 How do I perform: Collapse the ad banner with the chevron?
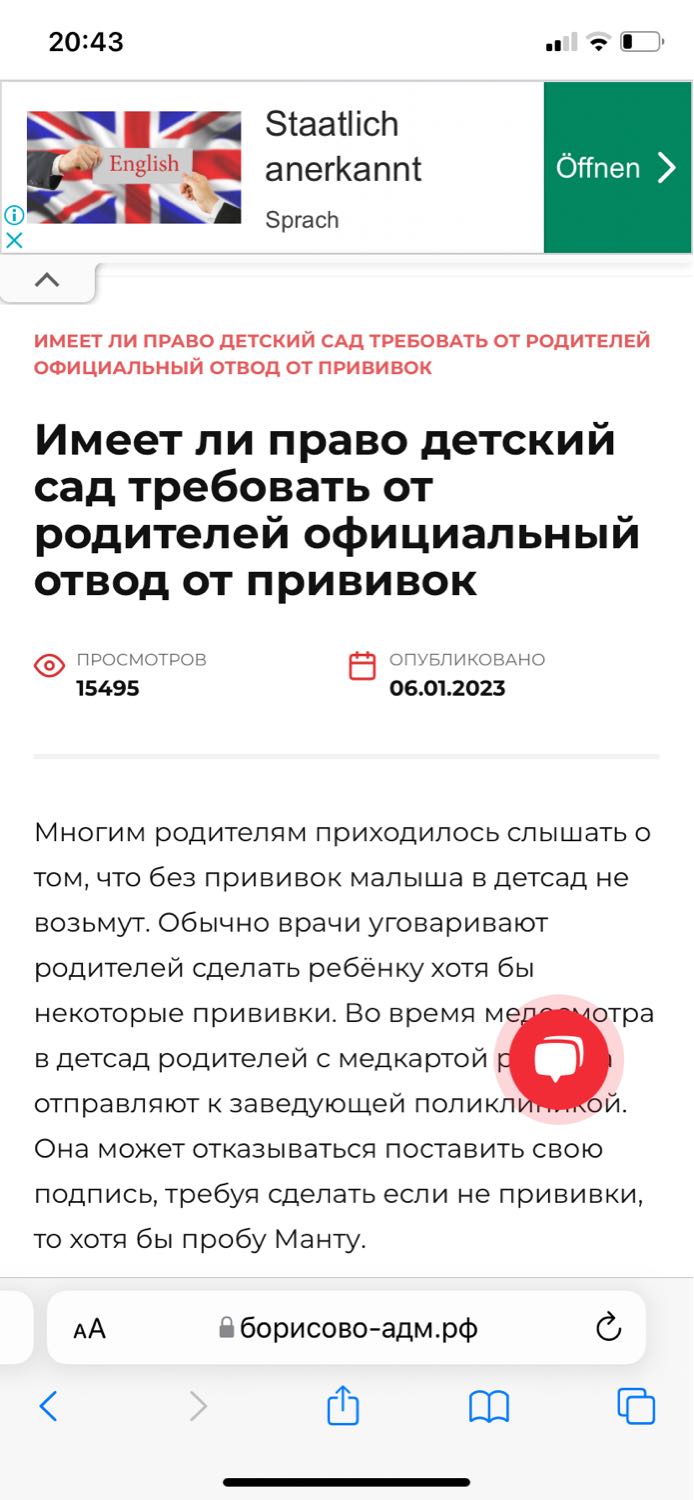(x=47, y=280)
